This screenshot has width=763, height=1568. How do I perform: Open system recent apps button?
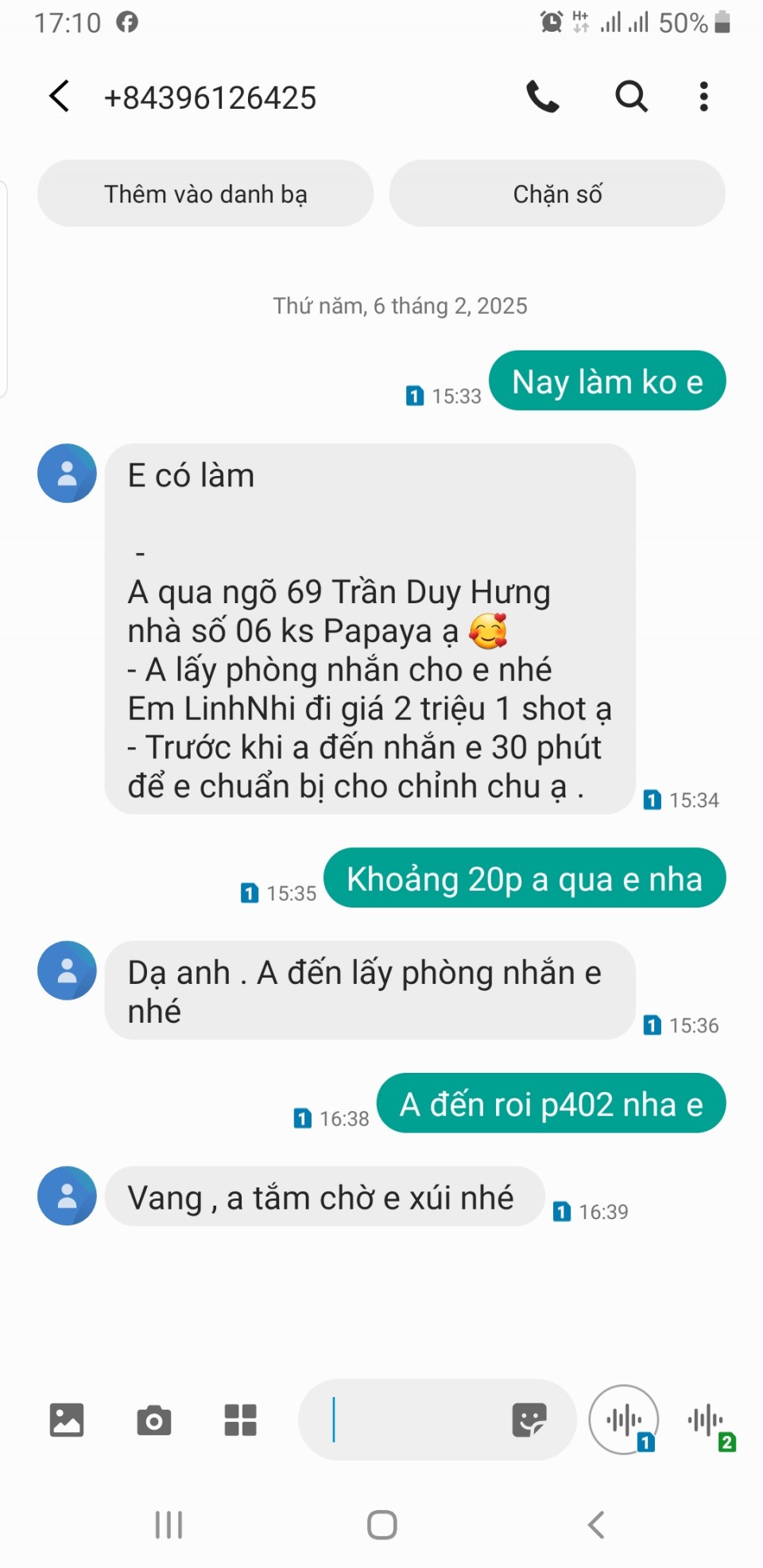(x=168, y=1524)
